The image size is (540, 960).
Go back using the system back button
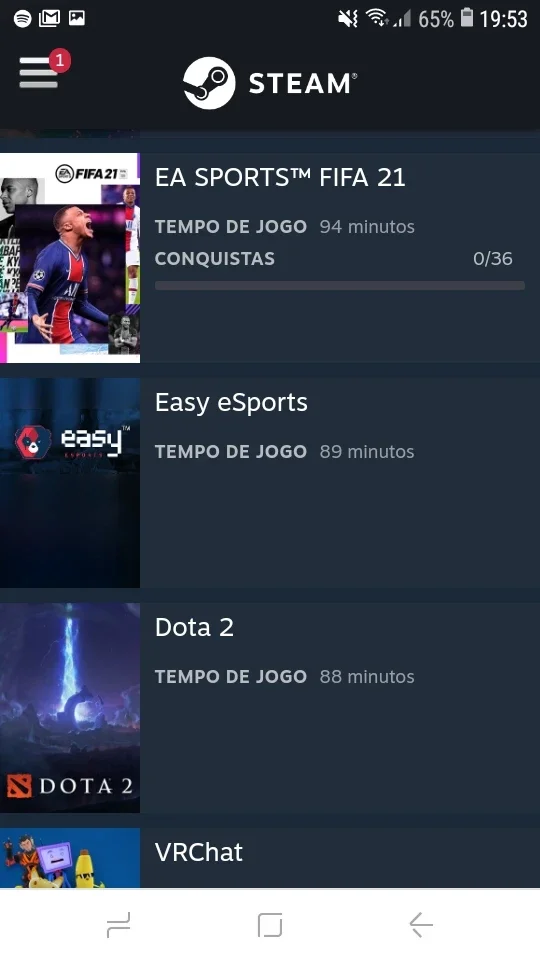421,924
